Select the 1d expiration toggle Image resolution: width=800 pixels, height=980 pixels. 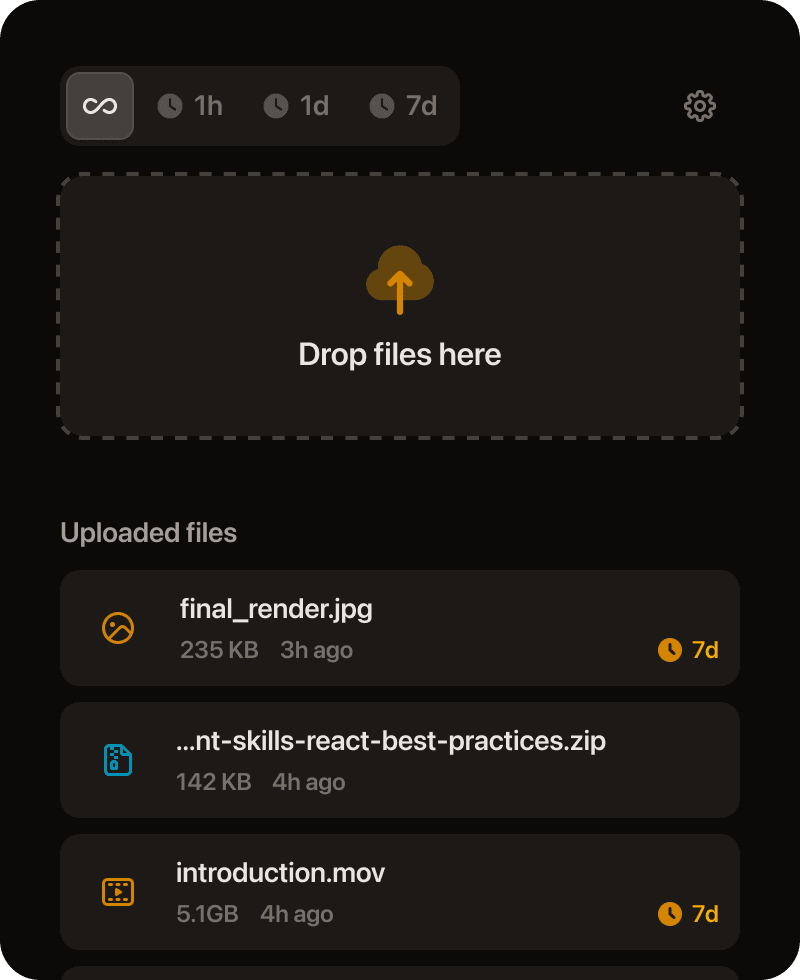pyautogui.click(x=297, y=105)
